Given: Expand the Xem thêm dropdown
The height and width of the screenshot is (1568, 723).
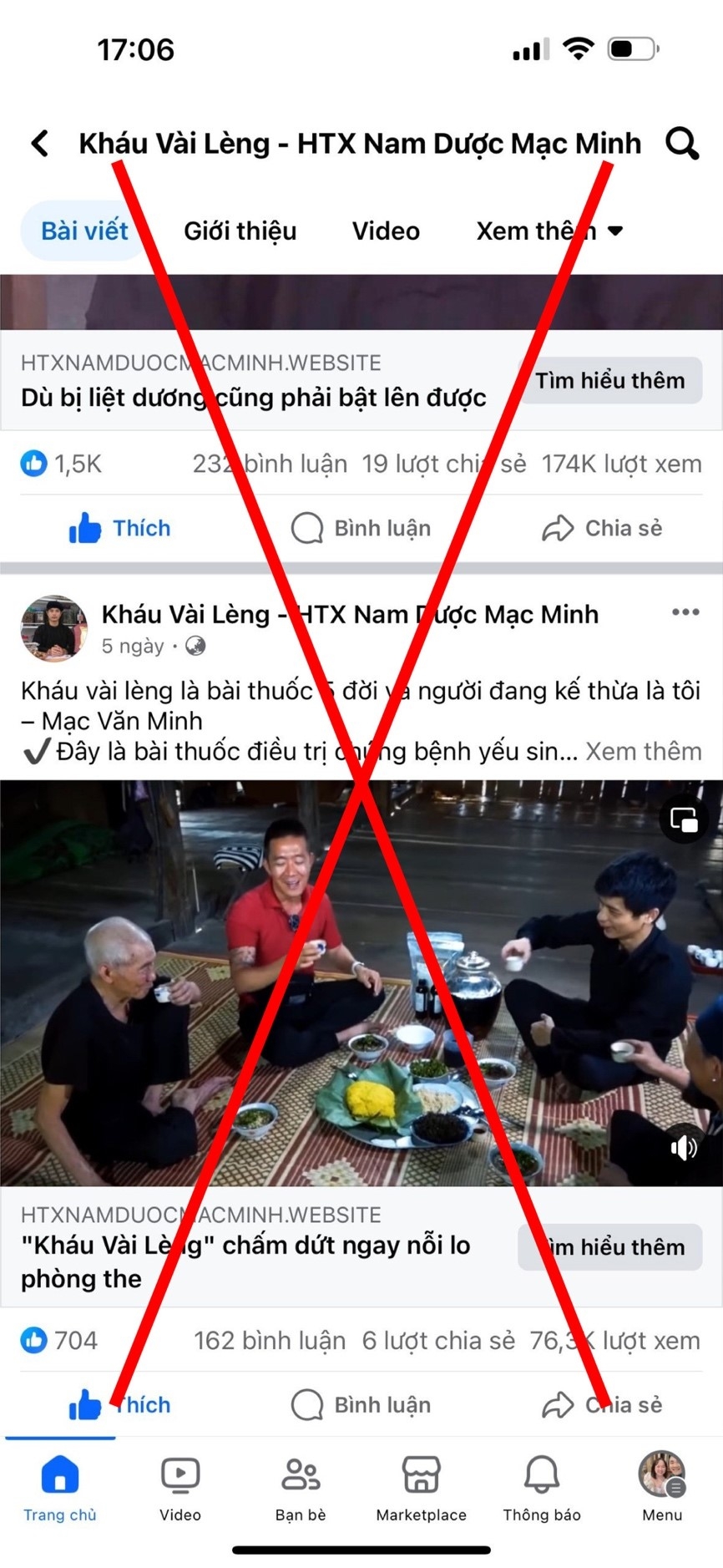Looking at the screenshot, I should pos(549,231).
